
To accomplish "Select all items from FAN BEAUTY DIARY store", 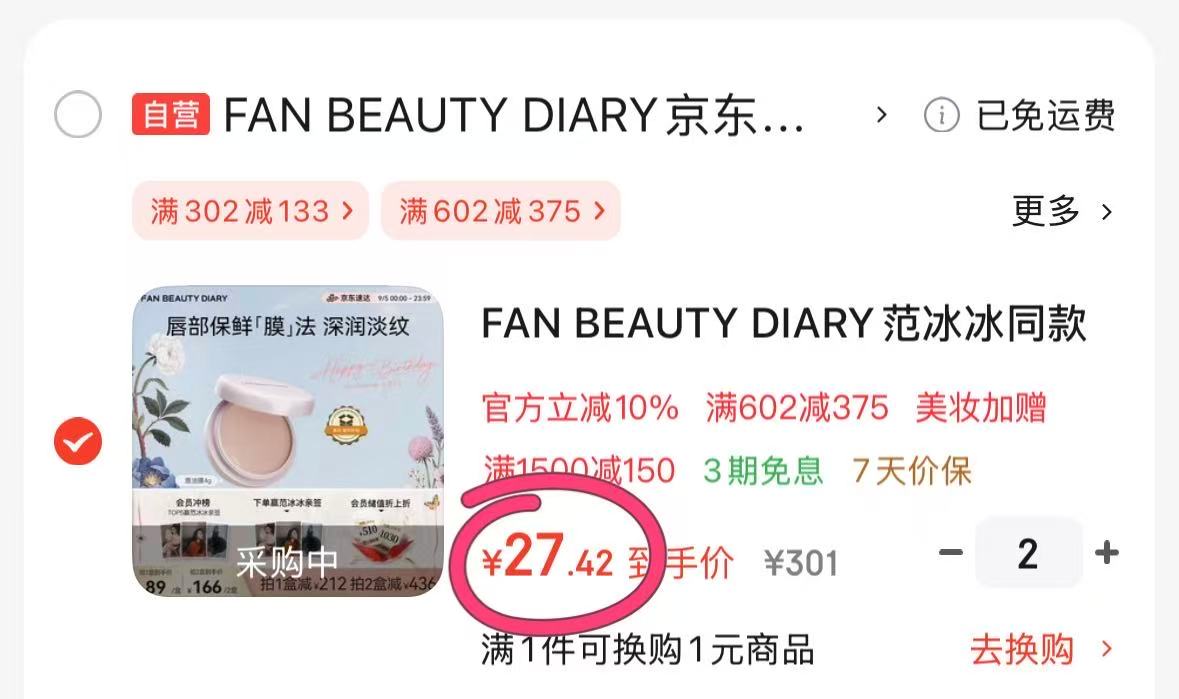I will pyautogui.click(x=78, y=115).
